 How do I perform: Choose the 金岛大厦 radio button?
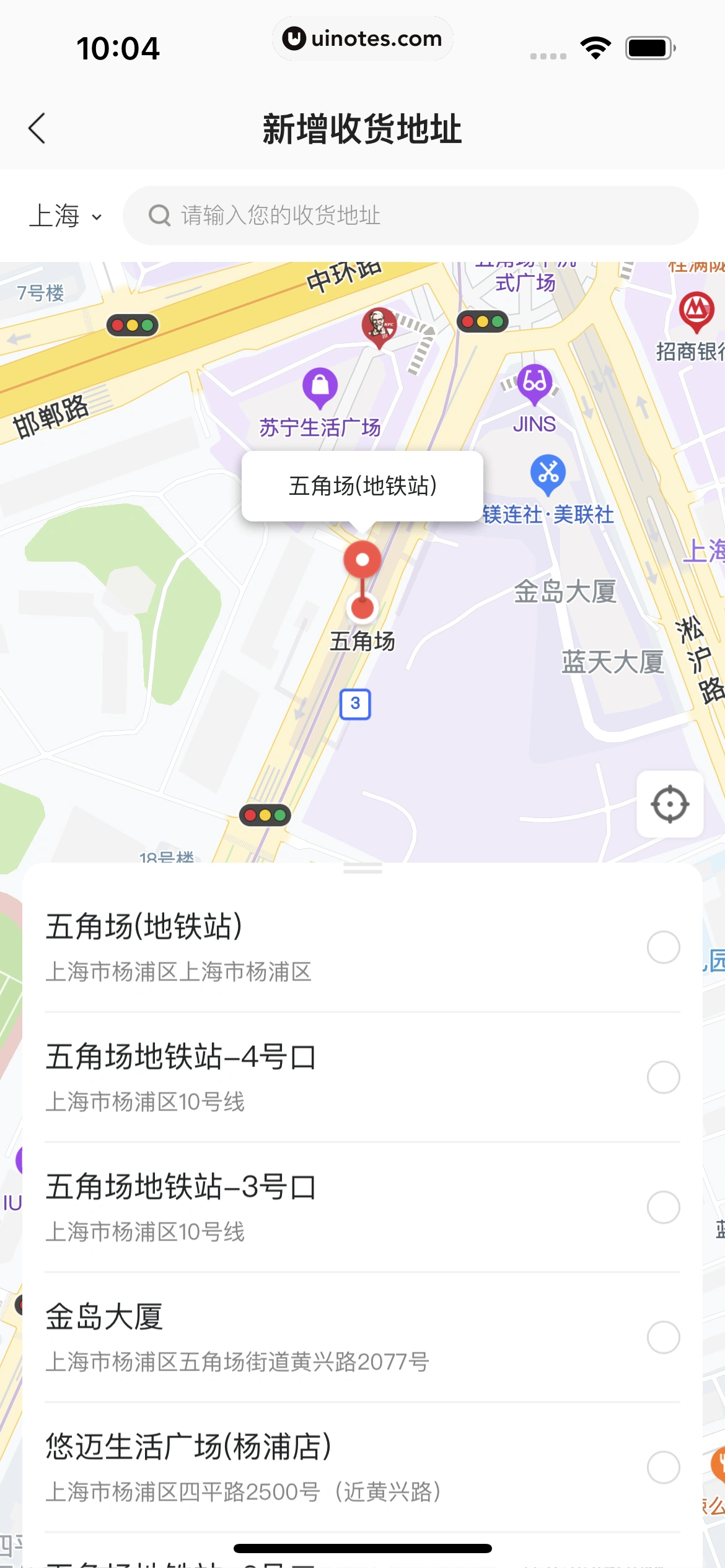664,1336
